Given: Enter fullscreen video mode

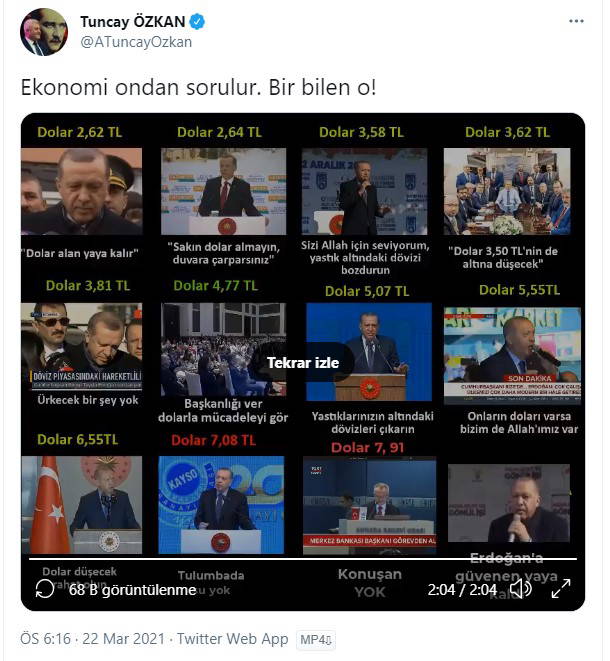Looking at the screenshot, I should pyautogui.click(x=562, y=589).
